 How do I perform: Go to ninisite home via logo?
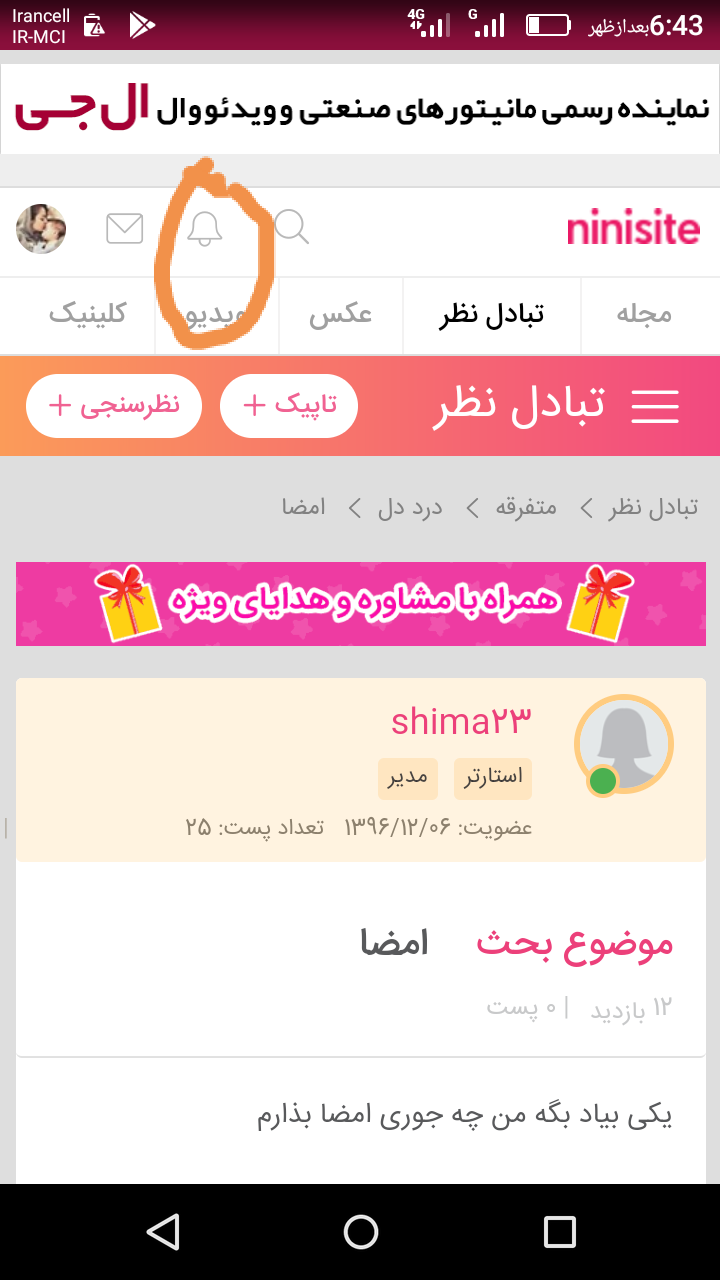633,230
